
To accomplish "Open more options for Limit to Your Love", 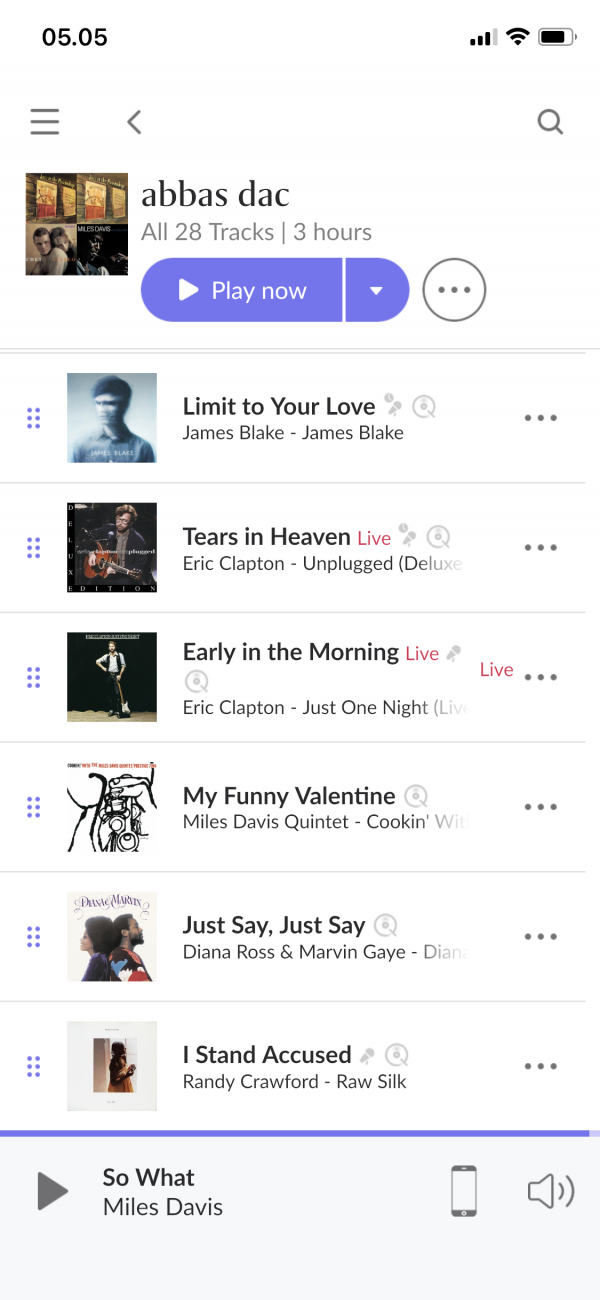I will [541, 418].
